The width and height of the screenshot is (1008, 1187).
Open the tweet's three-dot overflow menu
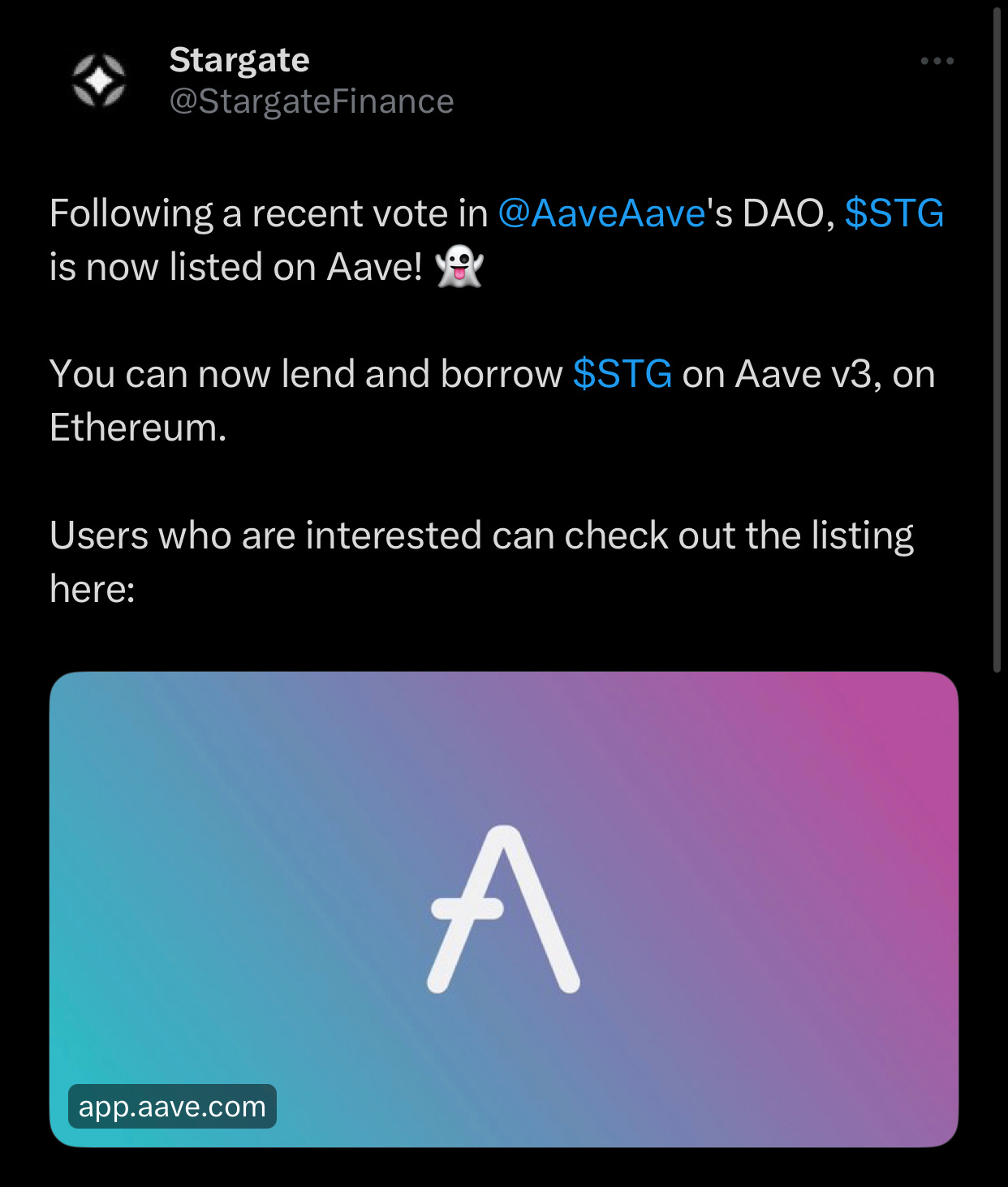pyautogui.click(x=937, y=61)
